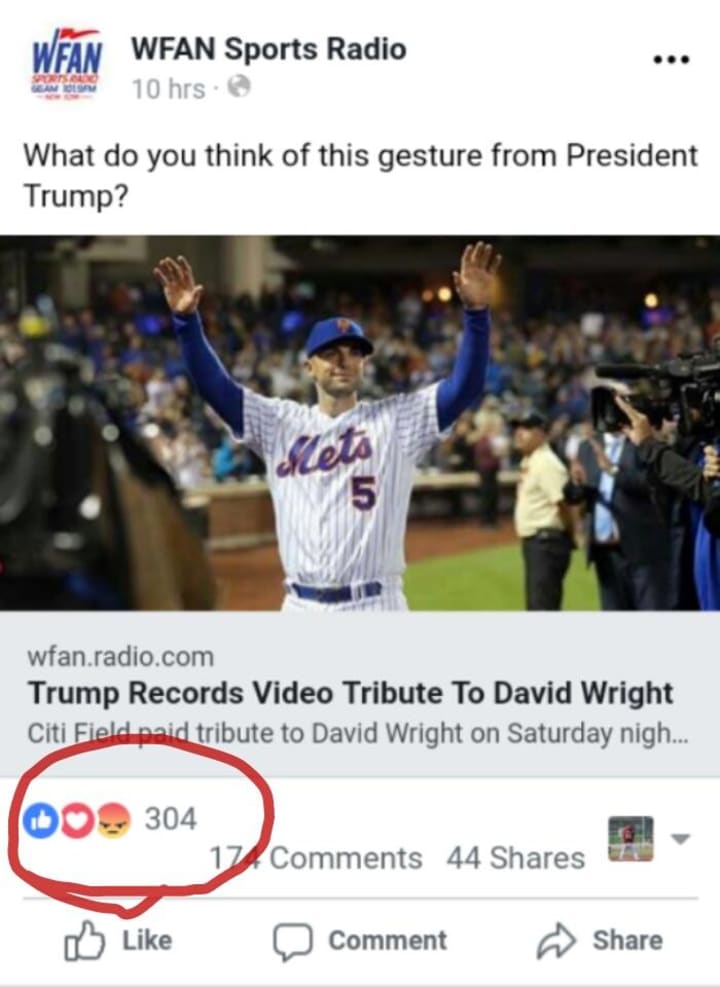This screenshot has width=720, height=987.
Task: Open the Trump Records Video Tribute article
Action: click(x=350, y=693)
